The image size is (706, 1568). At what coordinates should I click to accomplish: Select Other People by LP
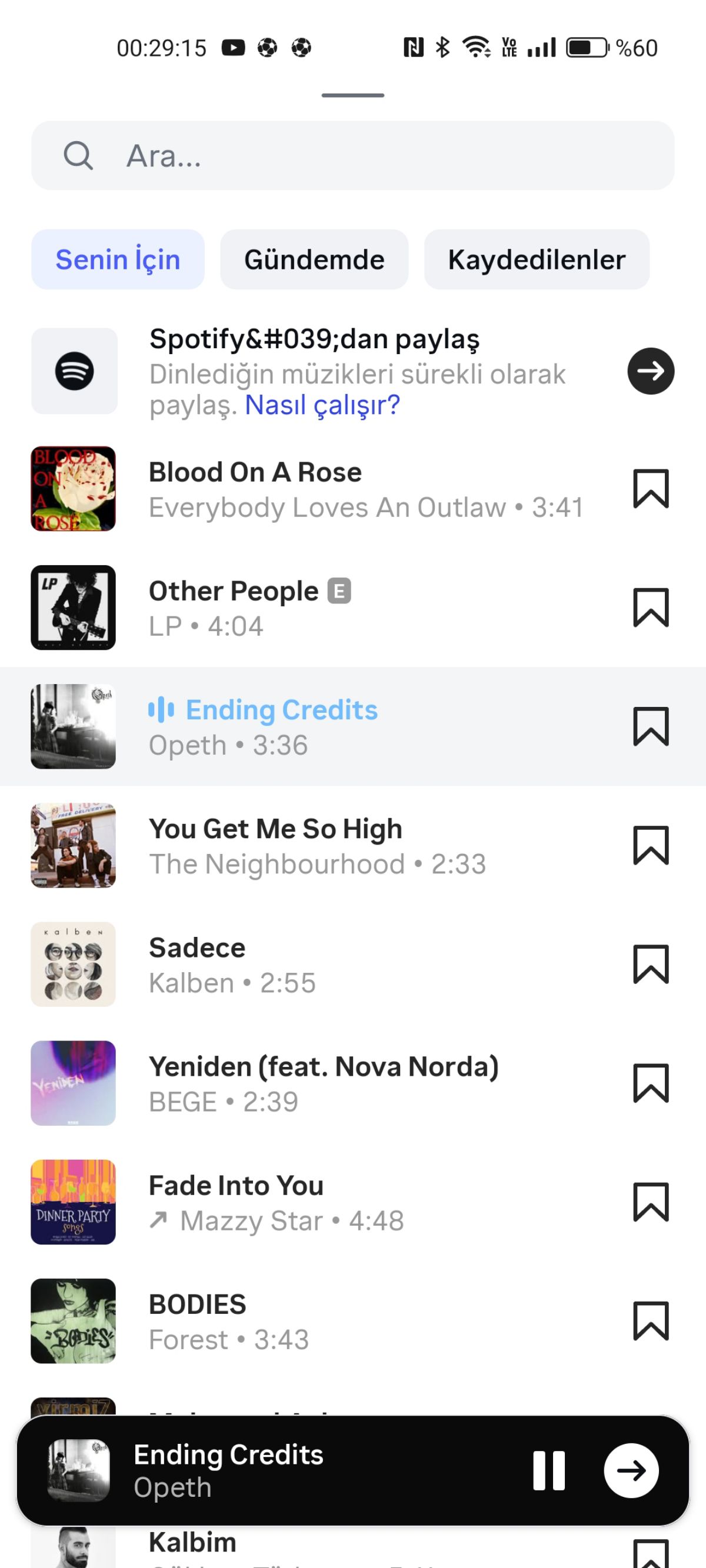click(x=352, y=608)
